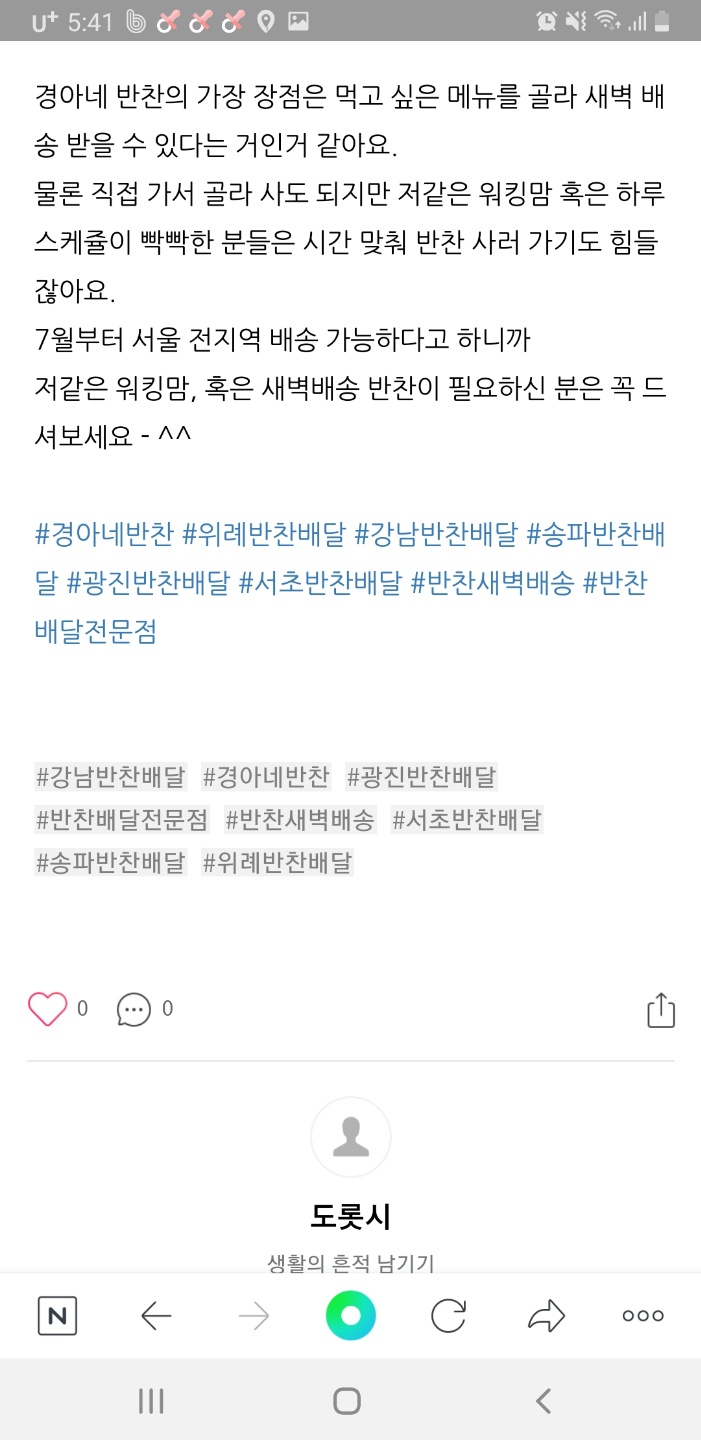Open recent apps from the system bar
Screen dimensions: 701x1440
pos(151,1401)
